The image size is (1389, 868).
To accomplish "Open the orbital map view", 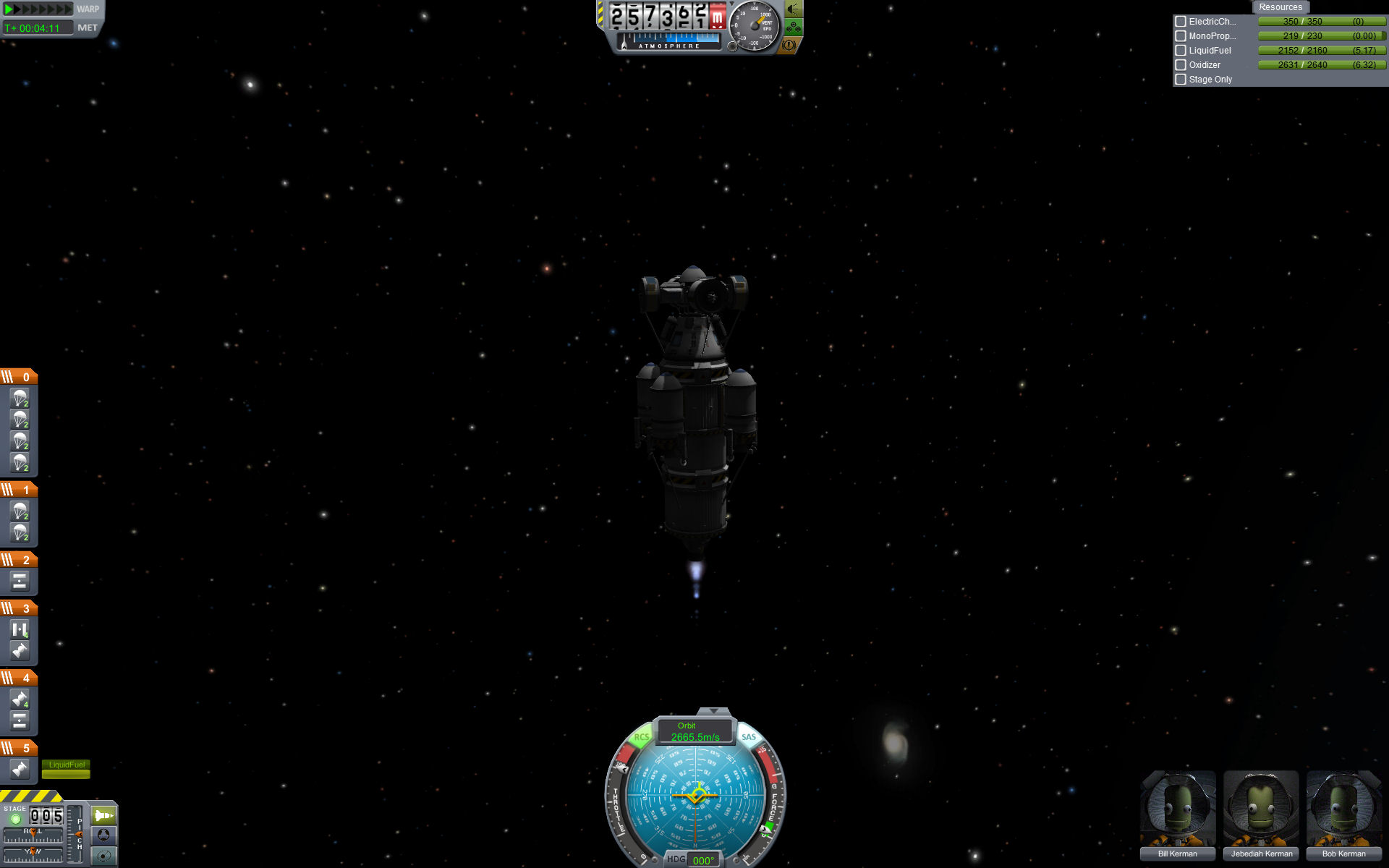I will coord(104,856).
